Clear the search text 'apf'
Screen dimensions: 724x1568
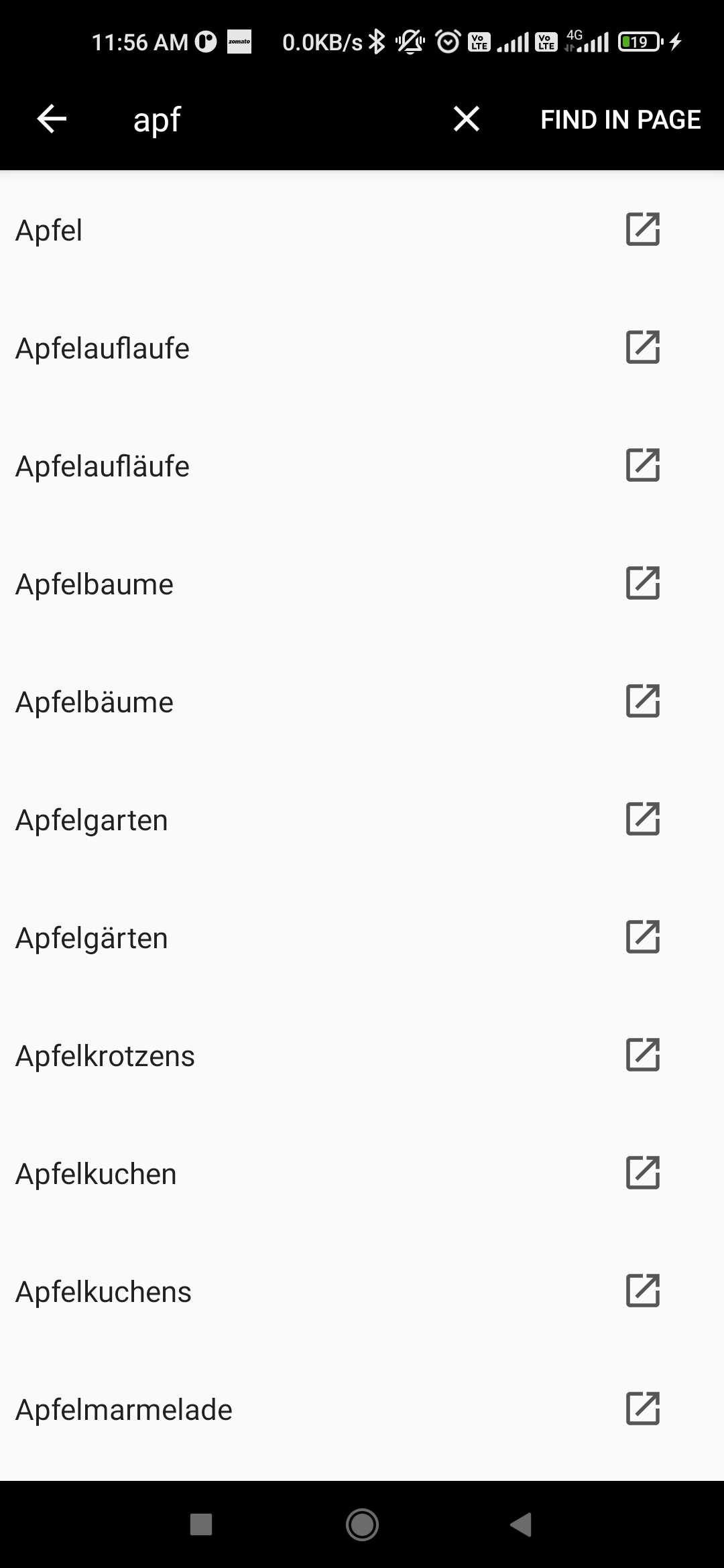coord(466,119)
